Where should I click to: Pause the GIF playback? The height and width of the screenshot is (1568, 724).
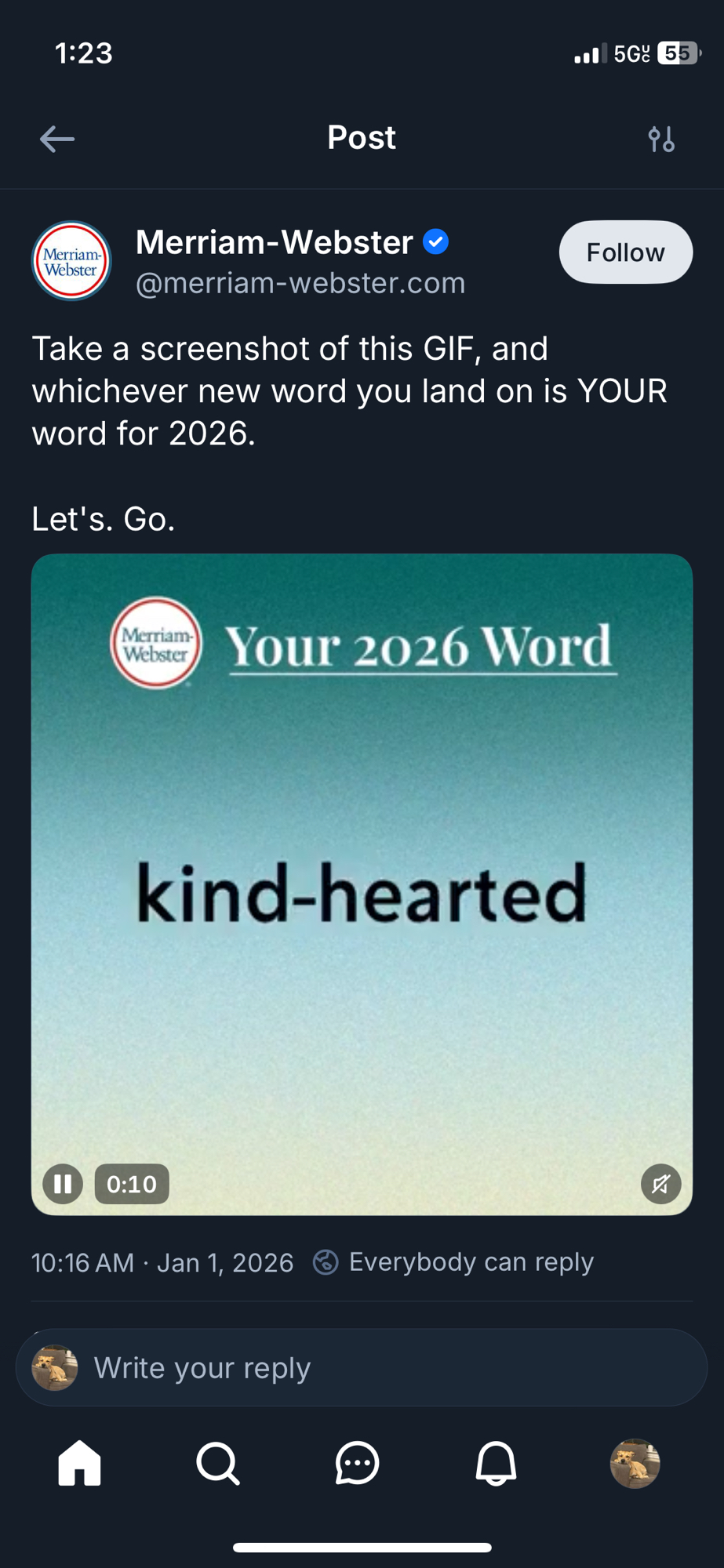pos(63,1184)
